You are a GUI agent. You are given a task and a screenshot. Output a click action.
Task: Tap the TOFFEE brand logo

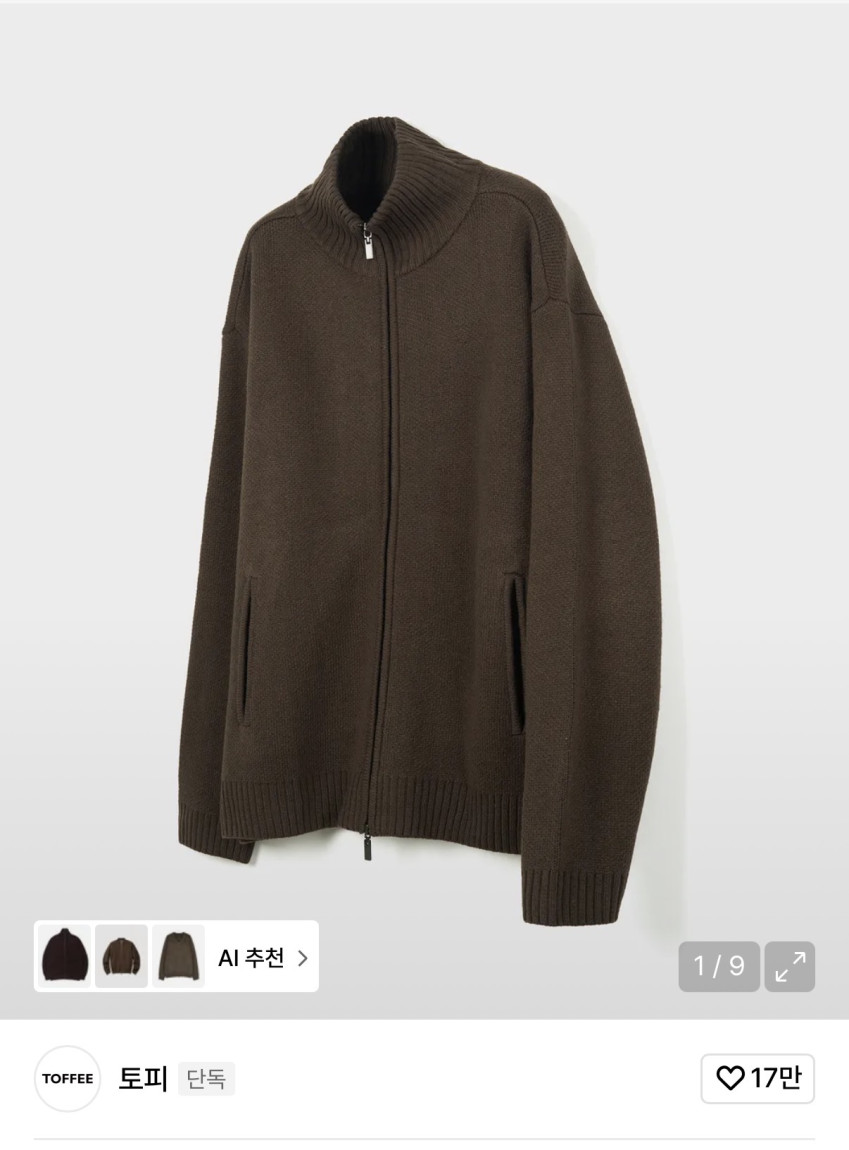coord(67,1078)
